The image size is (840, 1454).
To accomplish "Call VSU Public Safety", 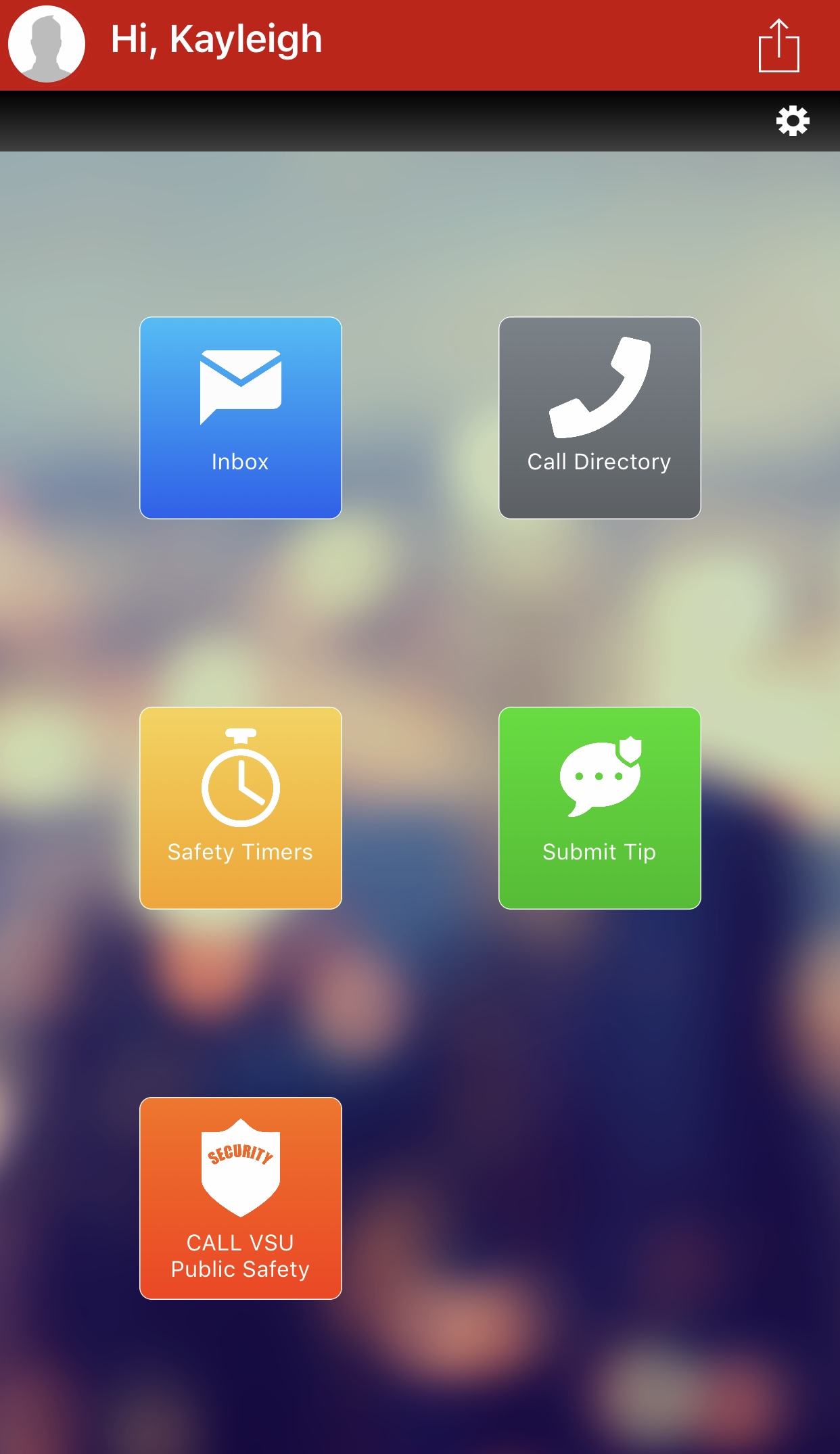I will click(240, 1198).
